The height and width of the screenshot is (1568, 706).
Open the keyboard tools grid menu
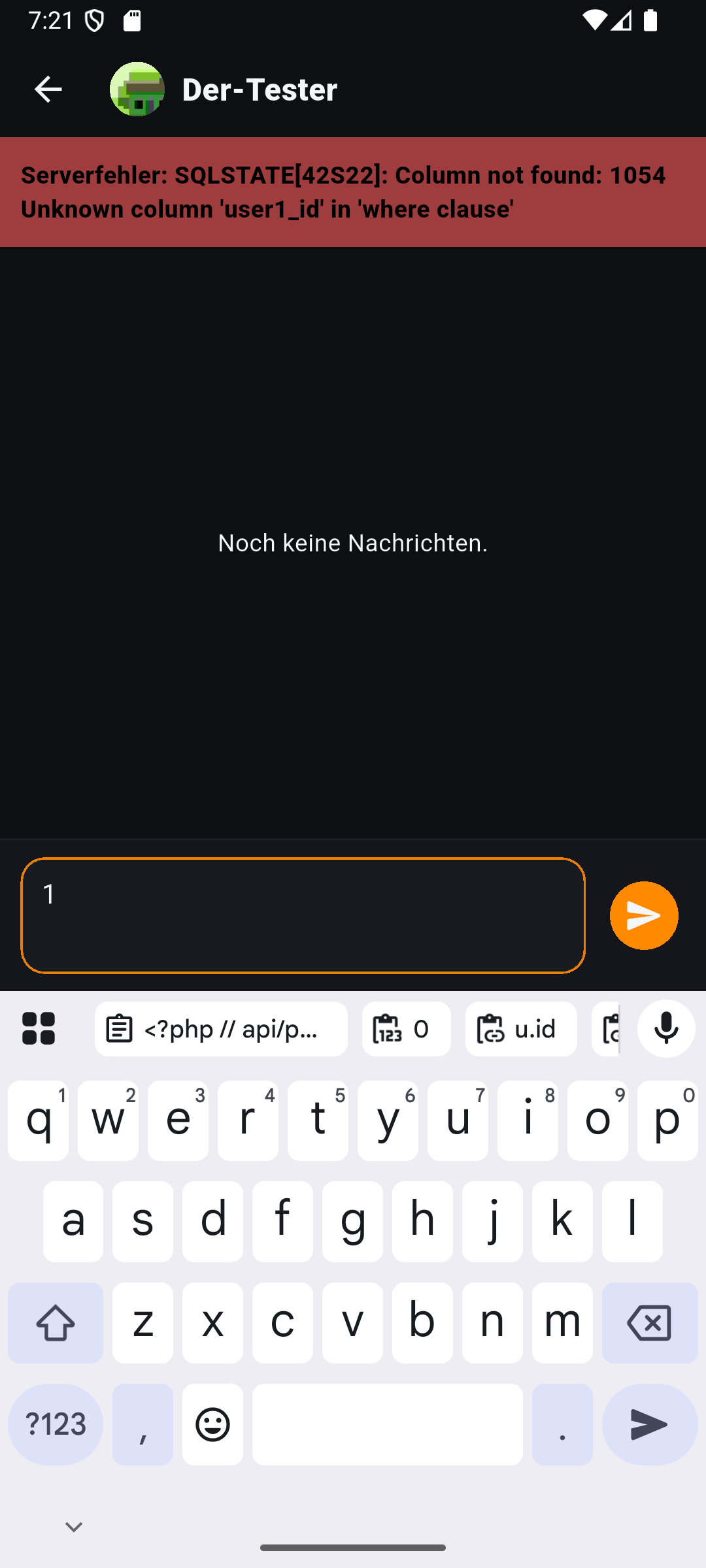pyautogui.click(x=39, y=1029)
